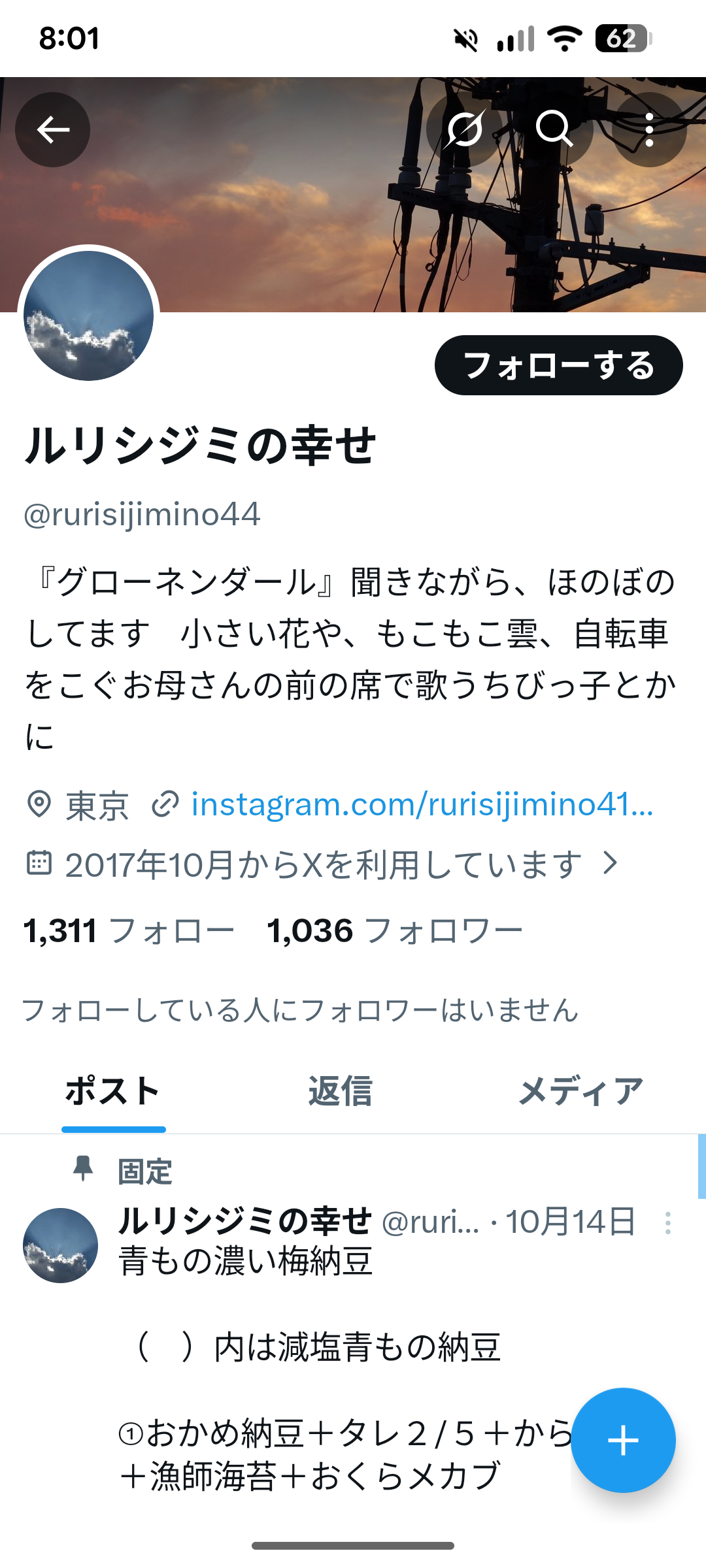Viewport: 706px width, 1568px height.
Task: Open more options on the pinned post
Action: 667,1222
